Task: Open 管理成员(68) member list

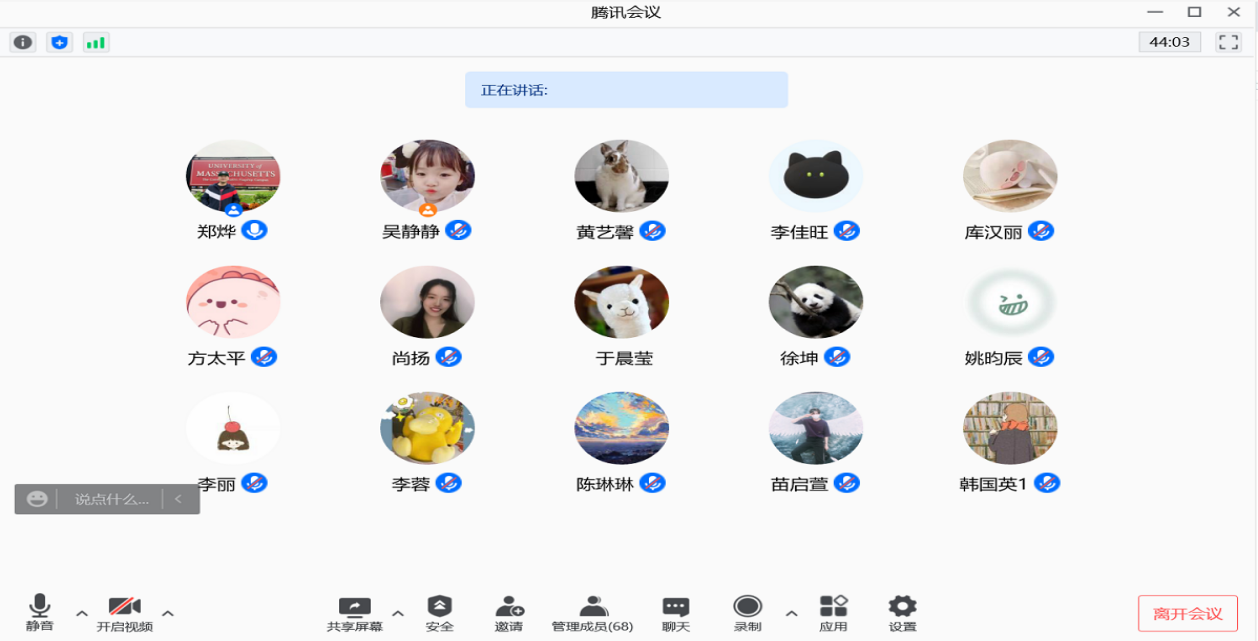Action: pyautogui.click(x=593, y=611)
